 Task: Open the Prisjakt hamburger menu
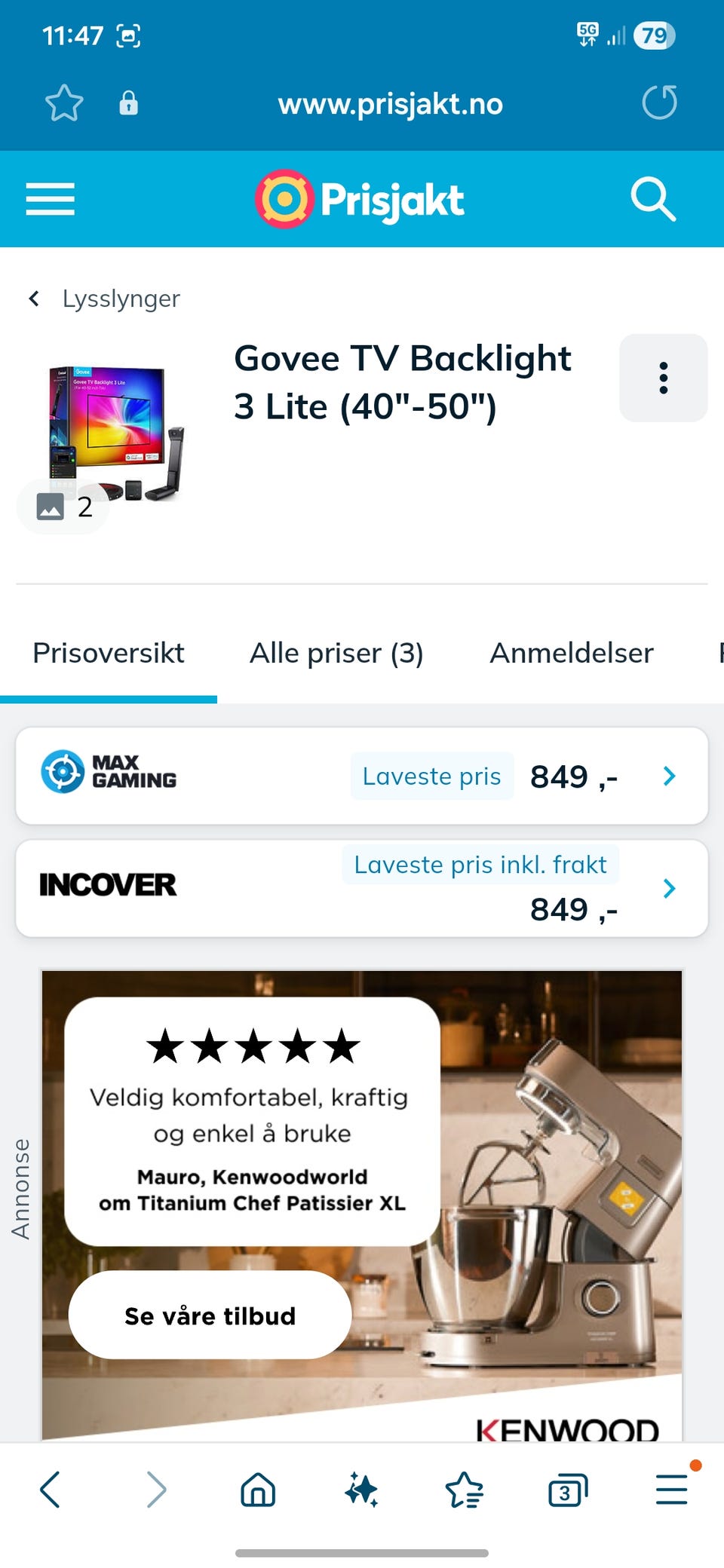[50, 199]
